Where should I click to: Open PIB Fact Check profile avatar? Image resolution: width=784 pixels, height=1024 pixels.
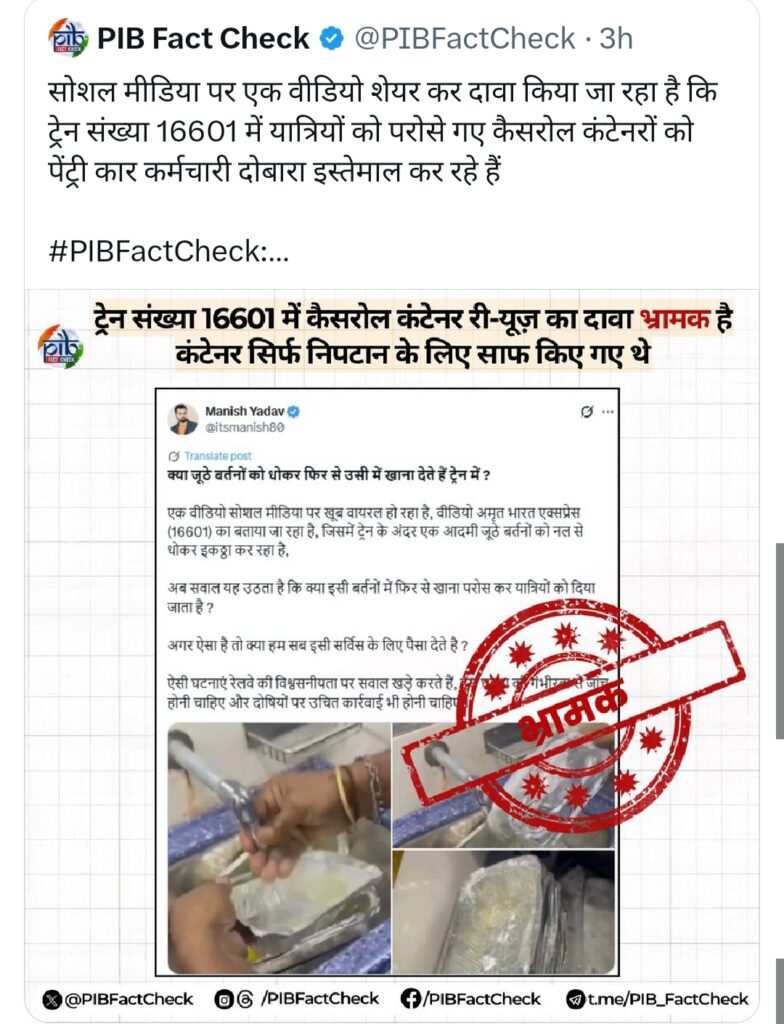tap(67, 39)
